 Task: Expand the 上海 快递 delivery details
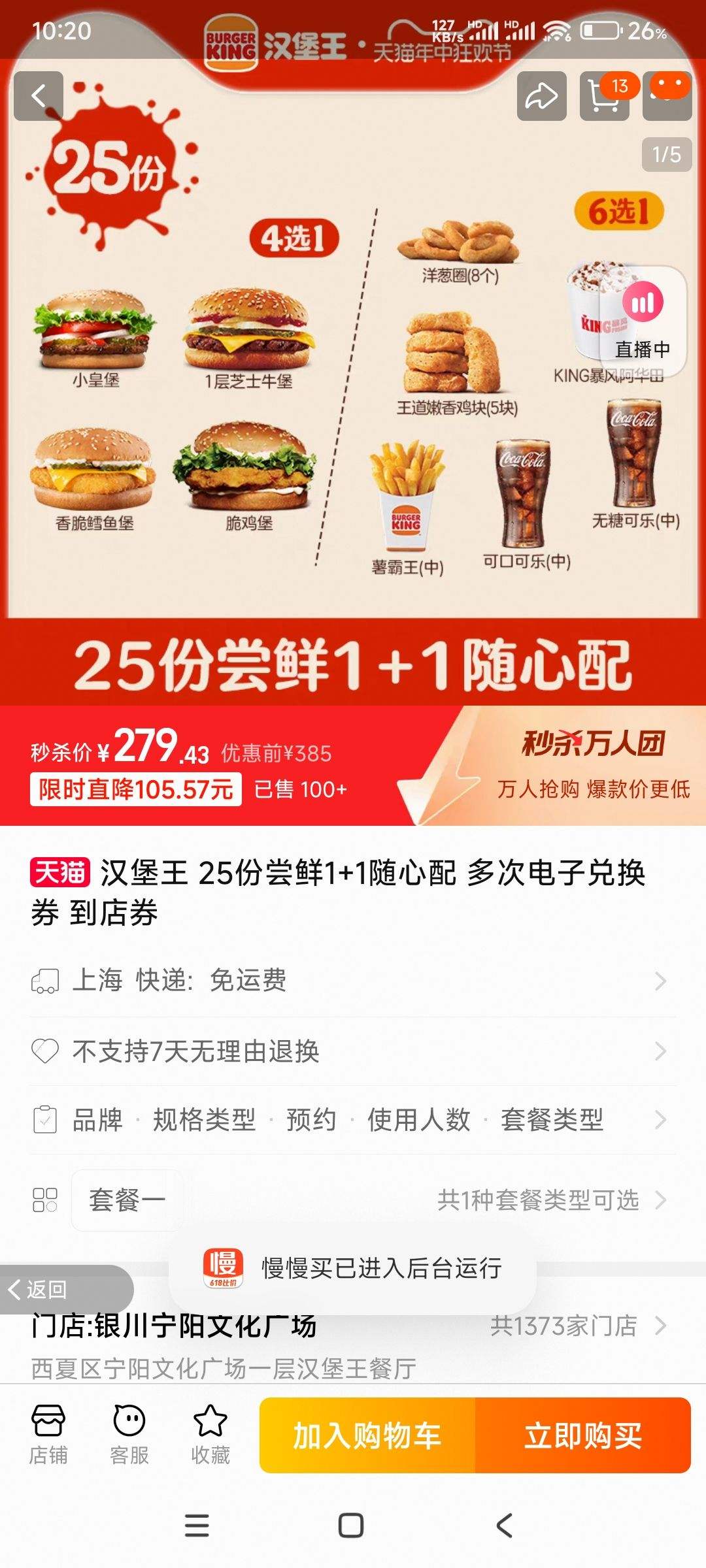353,979
